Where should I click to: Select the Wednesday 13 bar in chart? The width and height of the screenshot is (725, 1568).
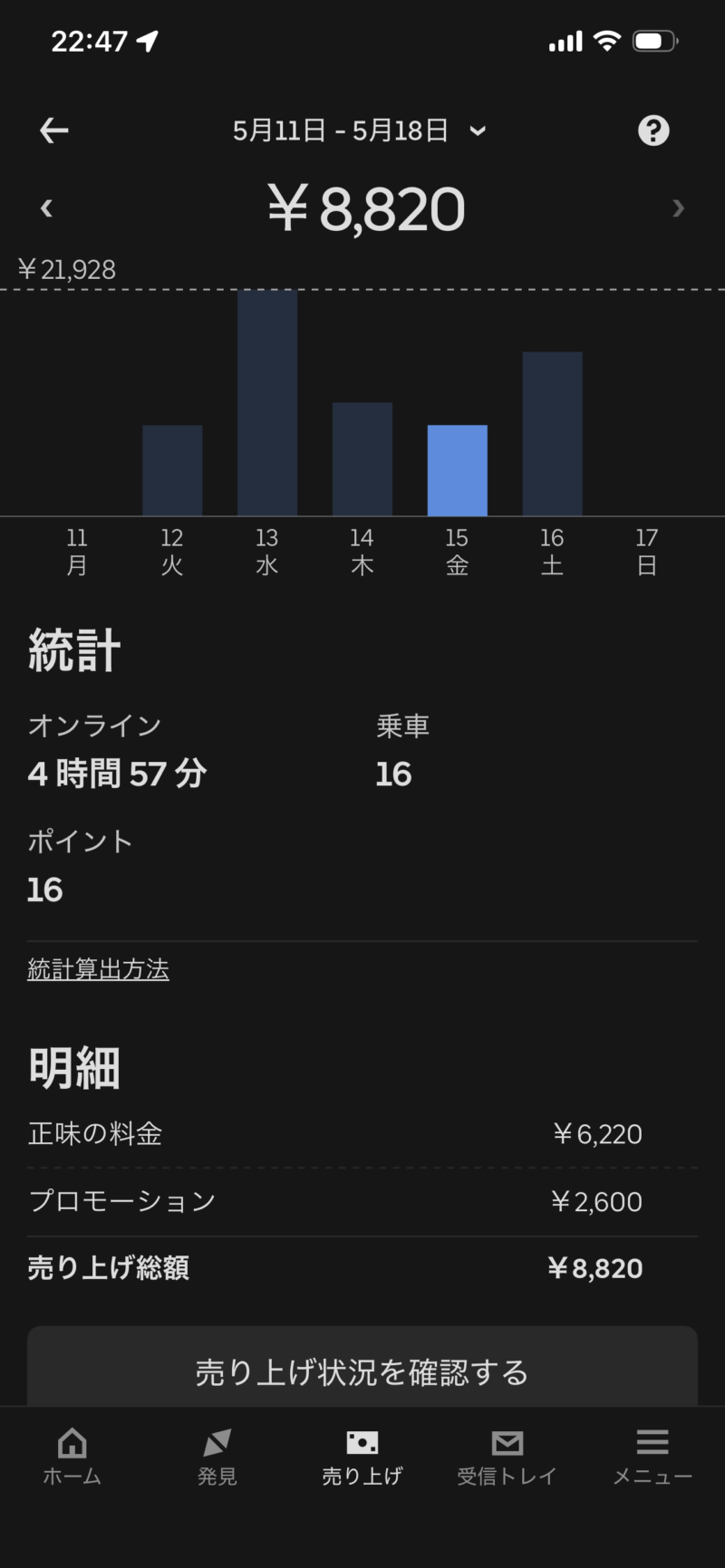pyautogui.click(x=267, y=402)
